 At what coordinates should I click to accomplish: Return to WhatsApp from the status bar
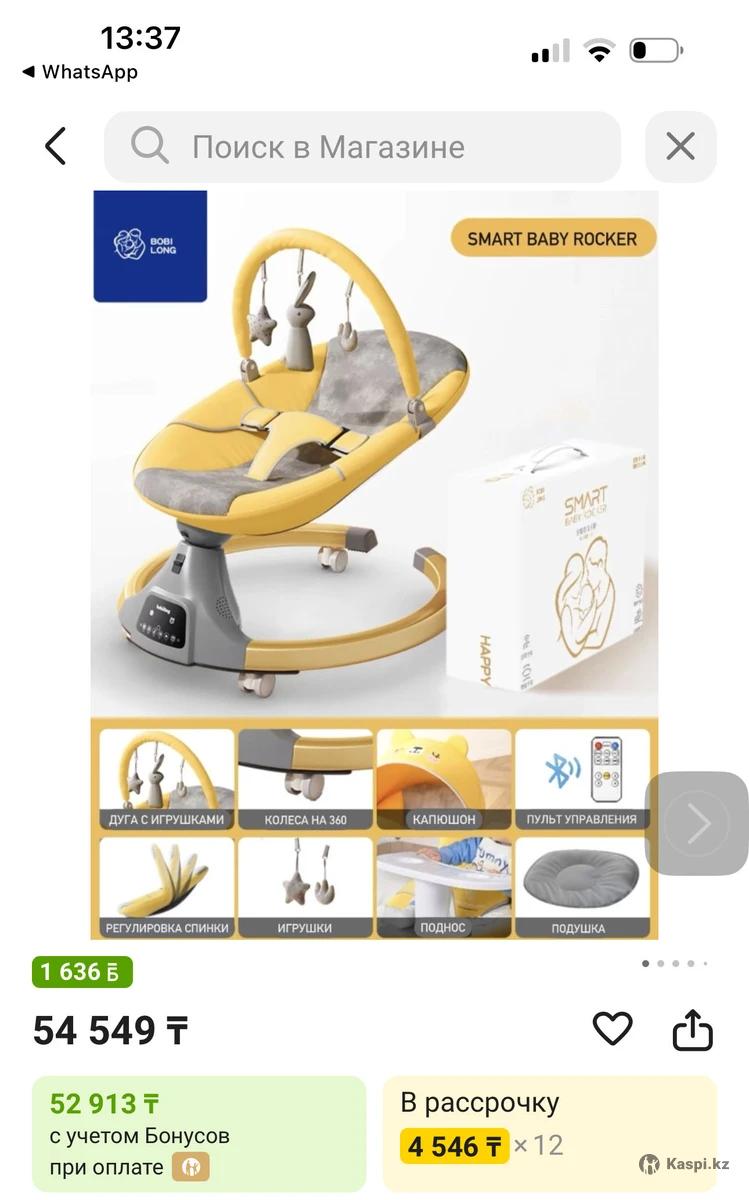(80, 72)
